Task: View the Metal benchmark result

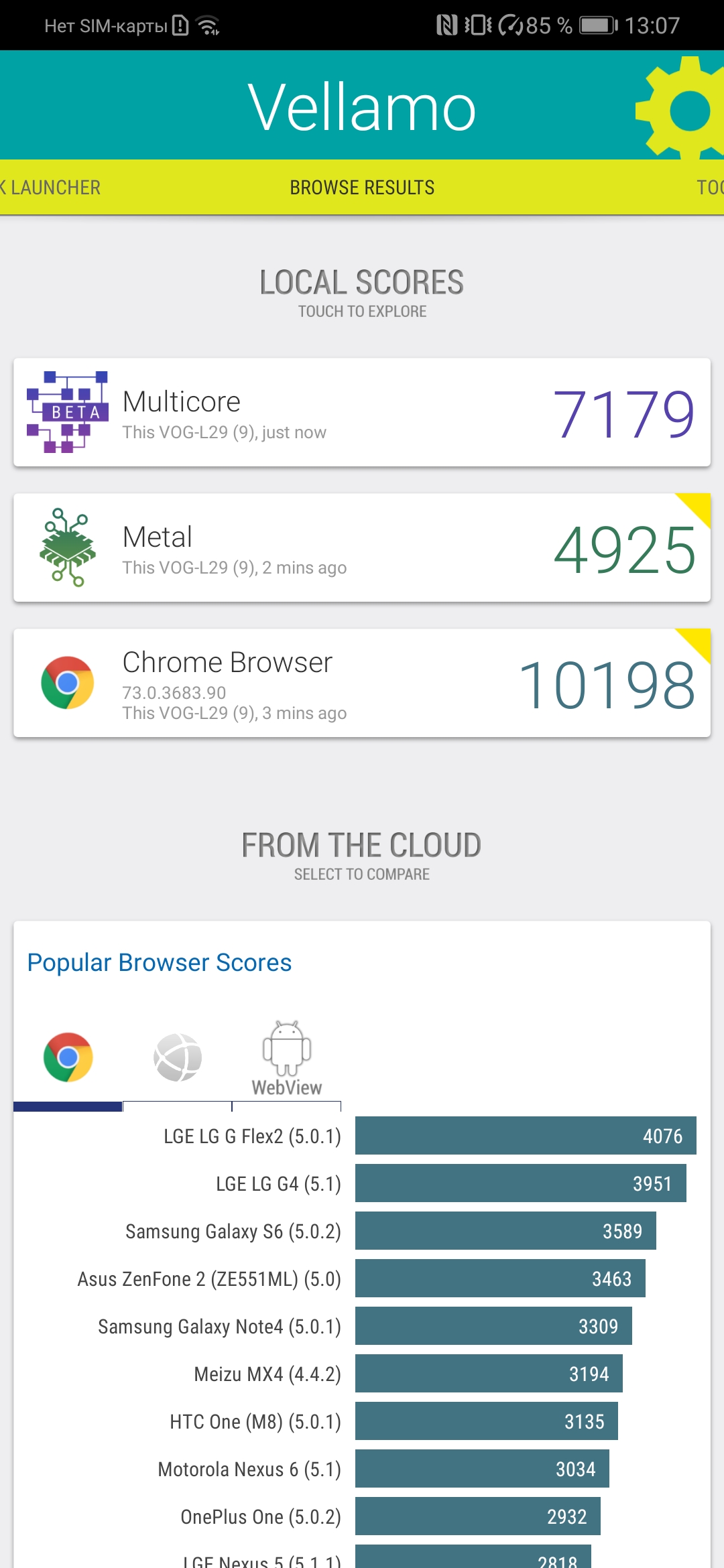Action: (x=362, y=548)
